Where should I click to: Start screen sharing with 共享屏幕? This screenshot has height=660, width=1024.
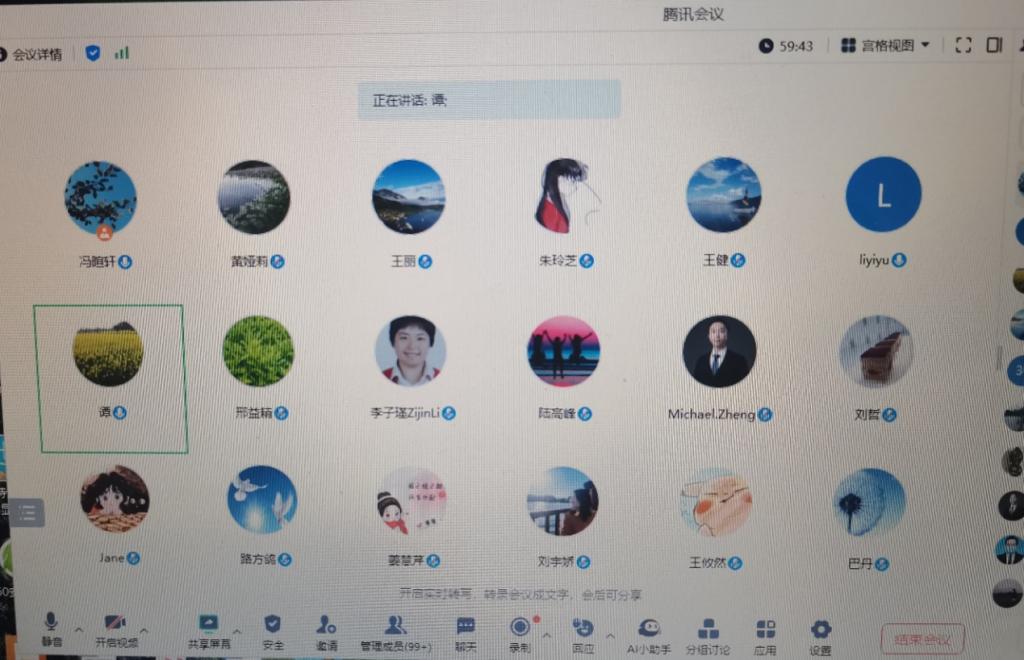pos(208,631)
